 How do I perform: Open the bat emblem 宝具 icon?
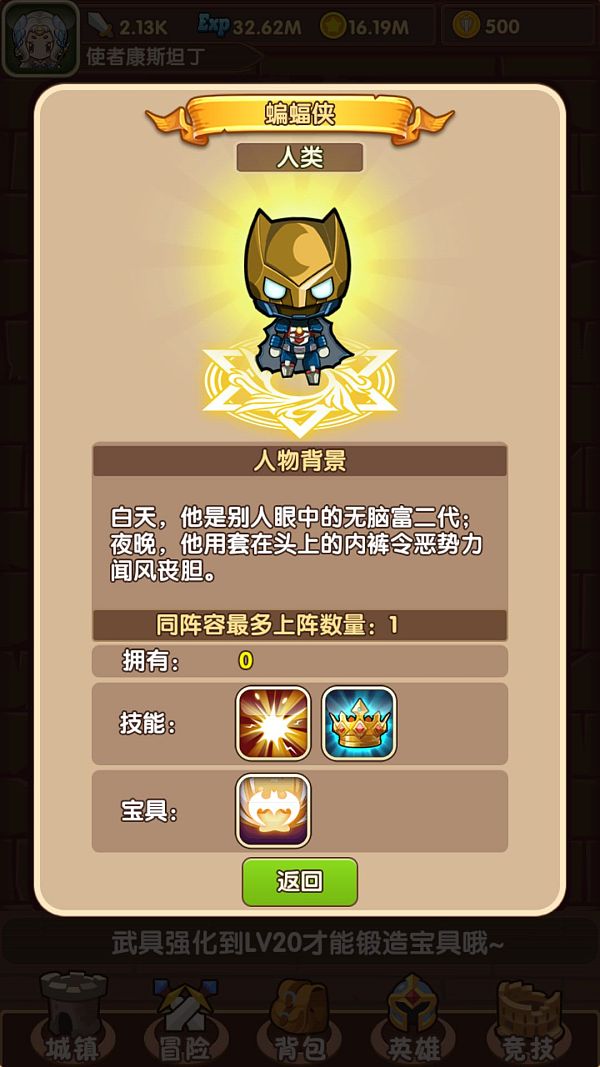(x=273, y=810)
